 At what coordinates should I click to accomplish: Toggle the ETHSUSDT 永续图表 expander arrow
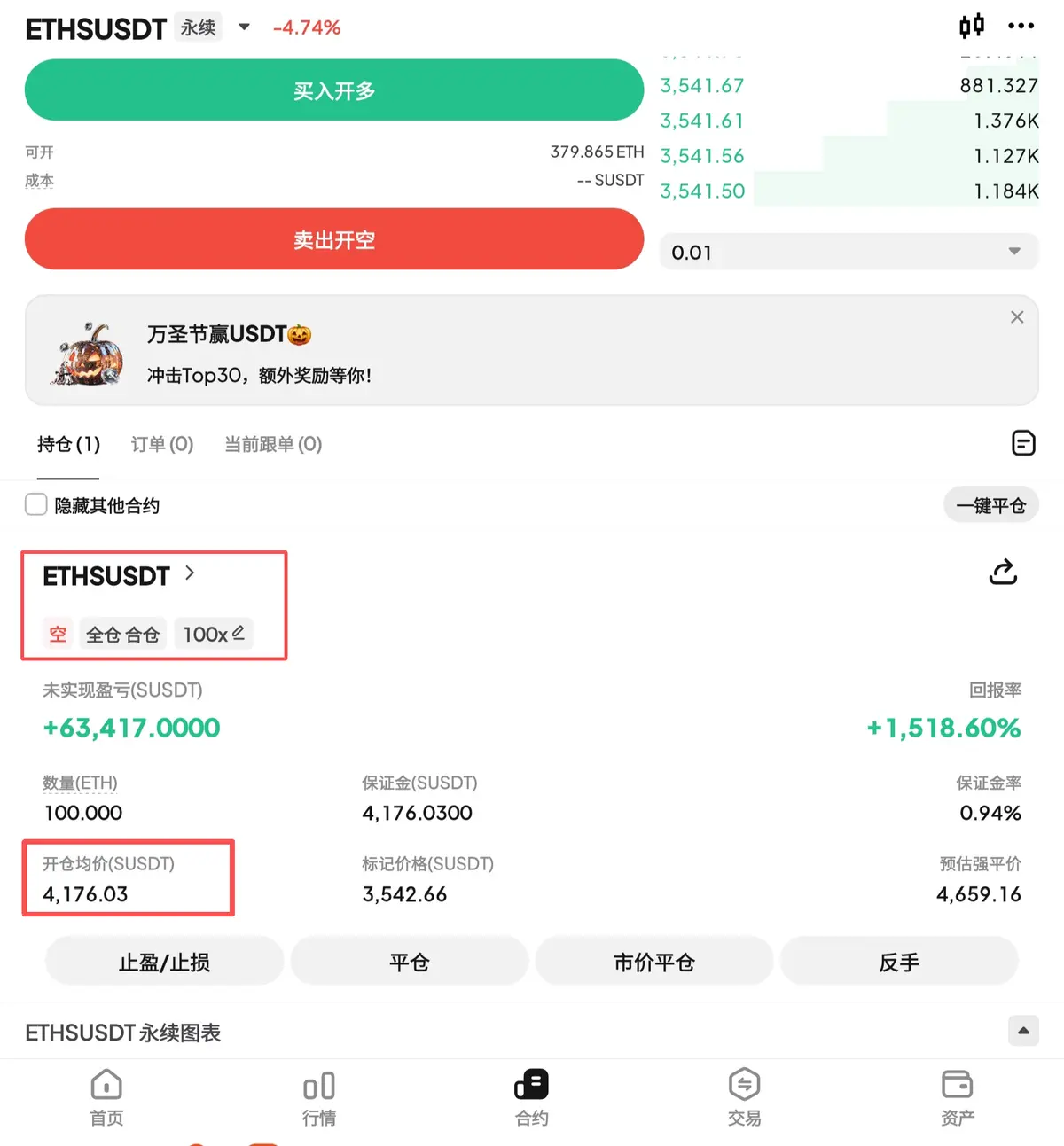tap(1023, 1031)
